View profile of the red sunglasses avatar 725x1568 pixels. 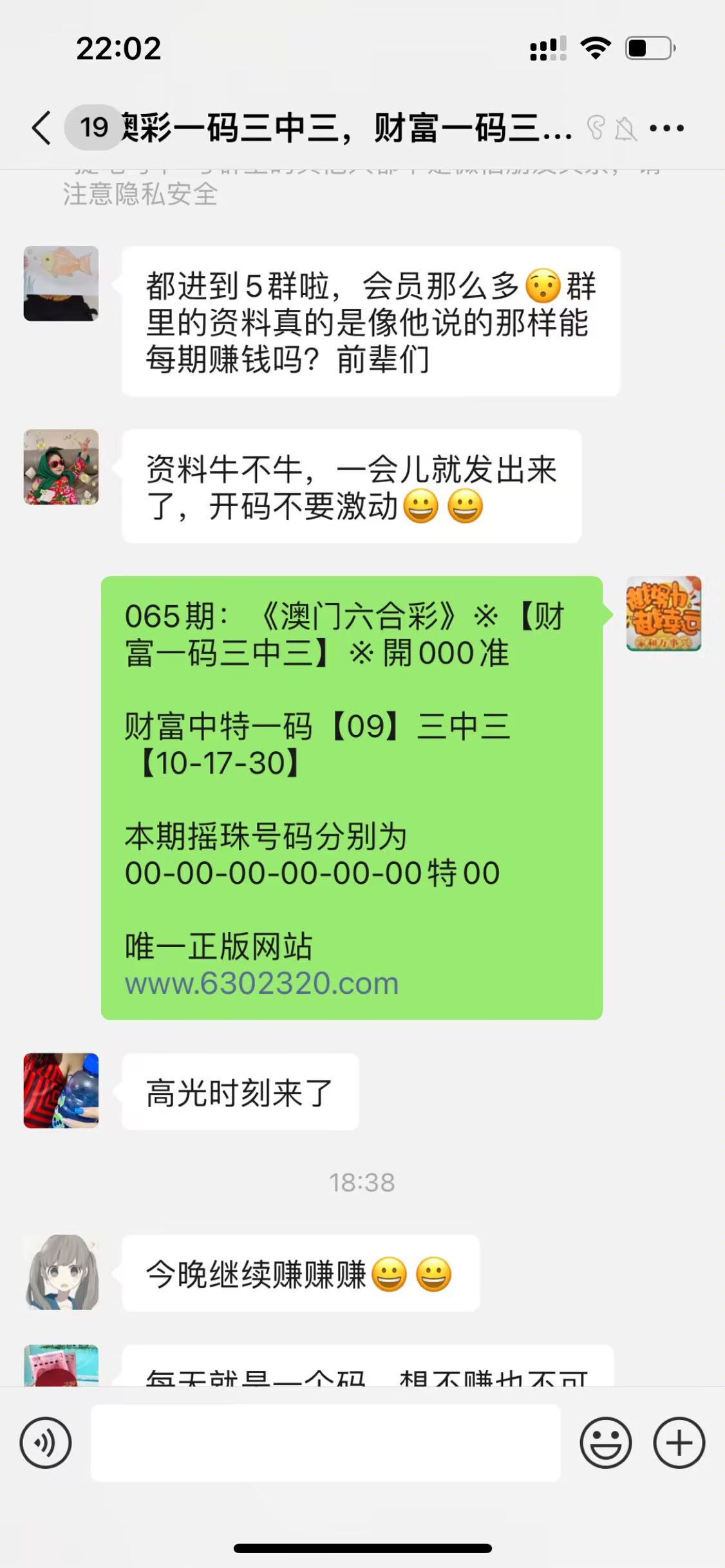[x=61, y=467]
